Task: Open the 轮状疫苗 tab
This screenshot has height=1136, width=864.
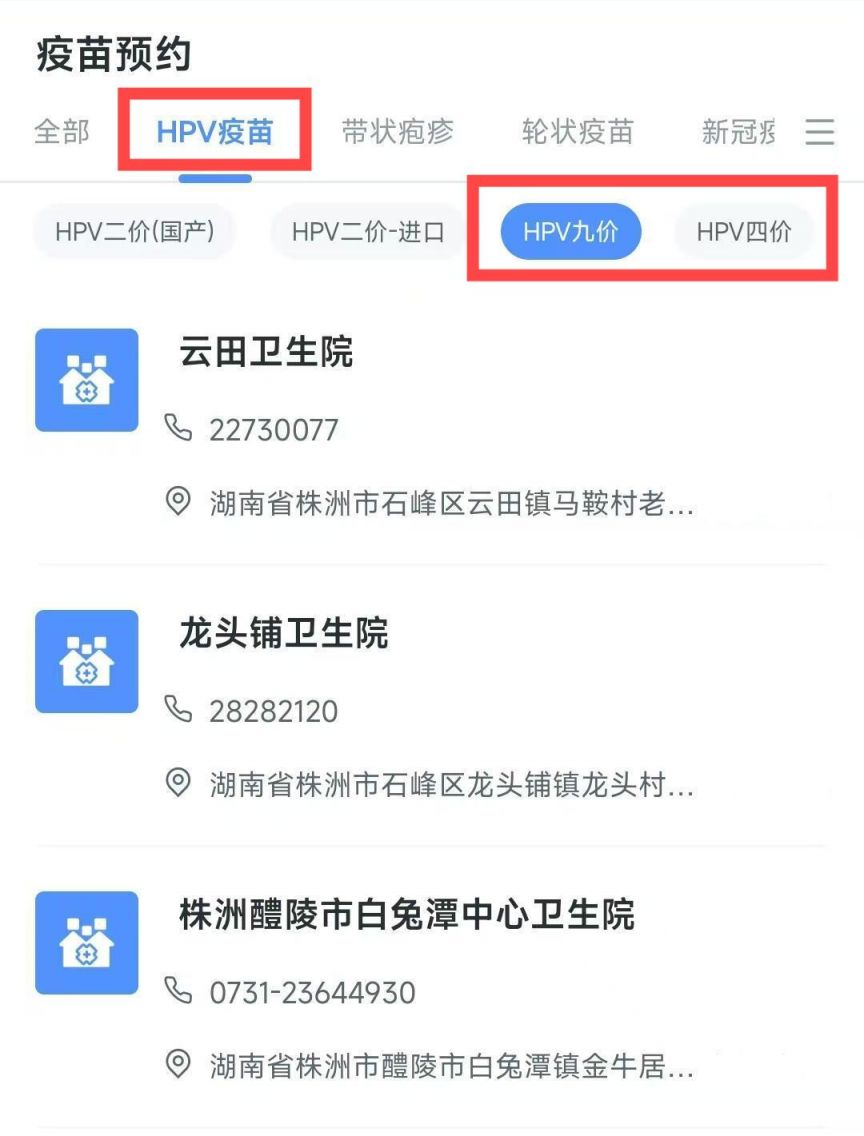Action: [577, 132]
